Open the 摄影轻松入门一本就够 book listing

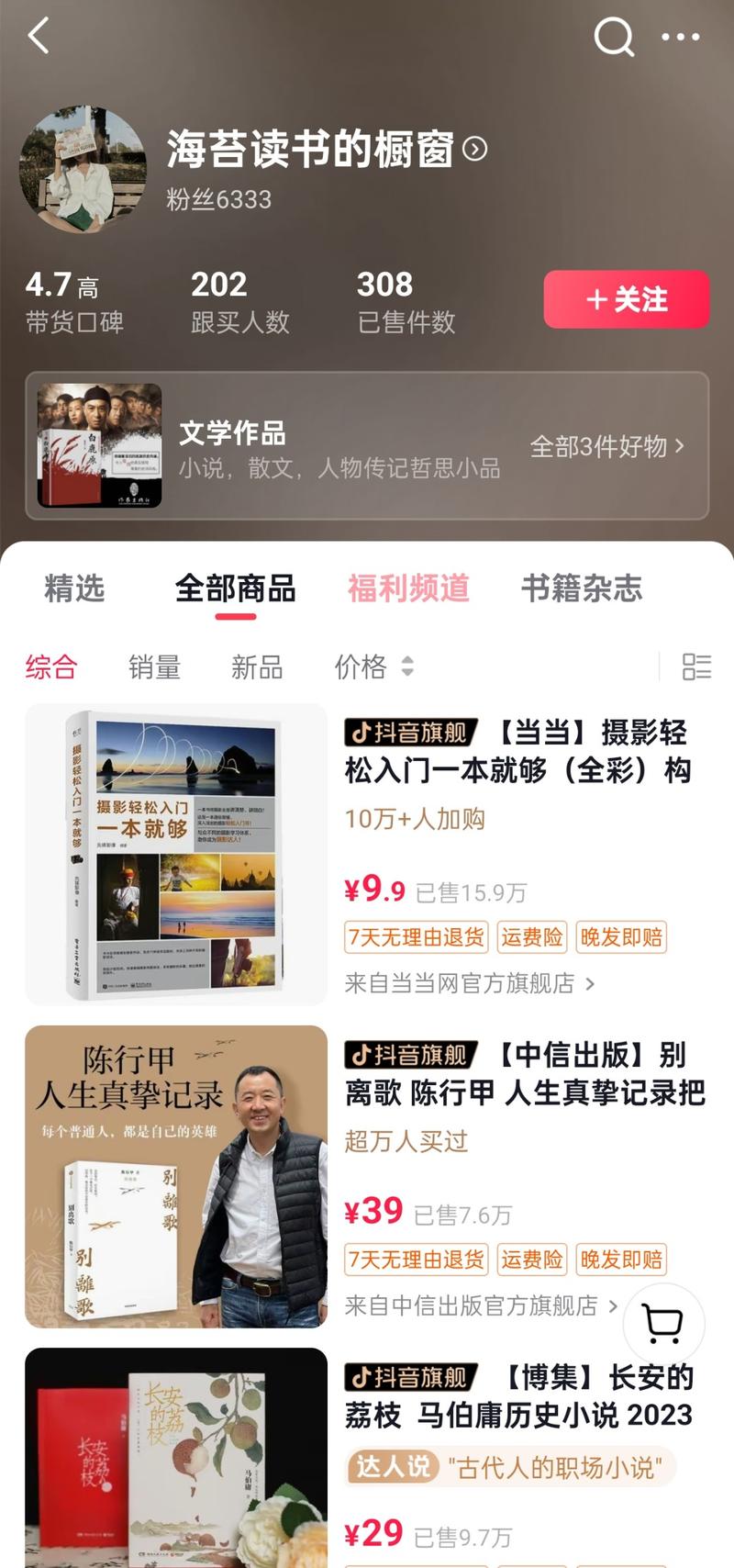pos(516,752)
